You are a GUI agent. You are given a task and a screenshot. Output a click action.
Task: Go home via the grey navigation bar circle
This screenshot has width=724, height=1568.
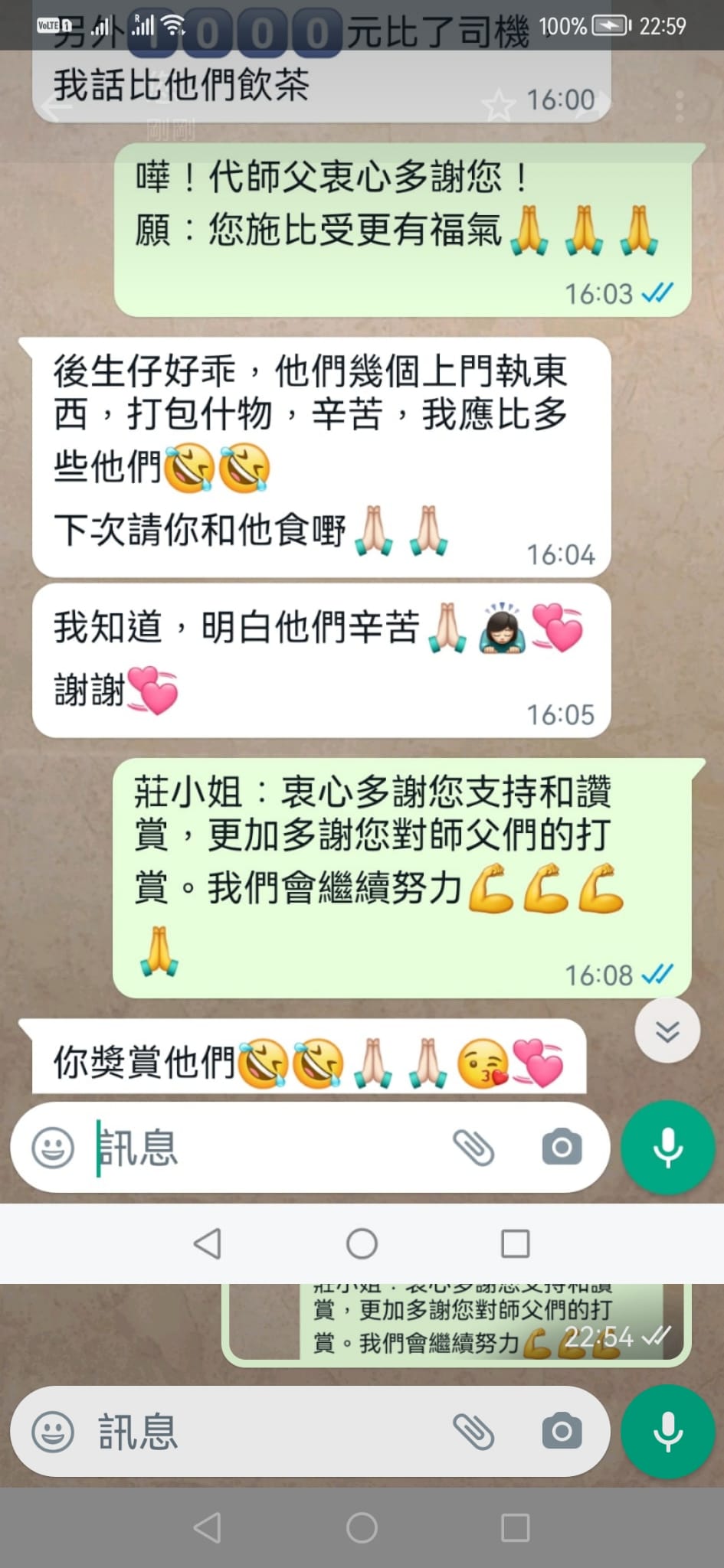[x=362, y=1528]
